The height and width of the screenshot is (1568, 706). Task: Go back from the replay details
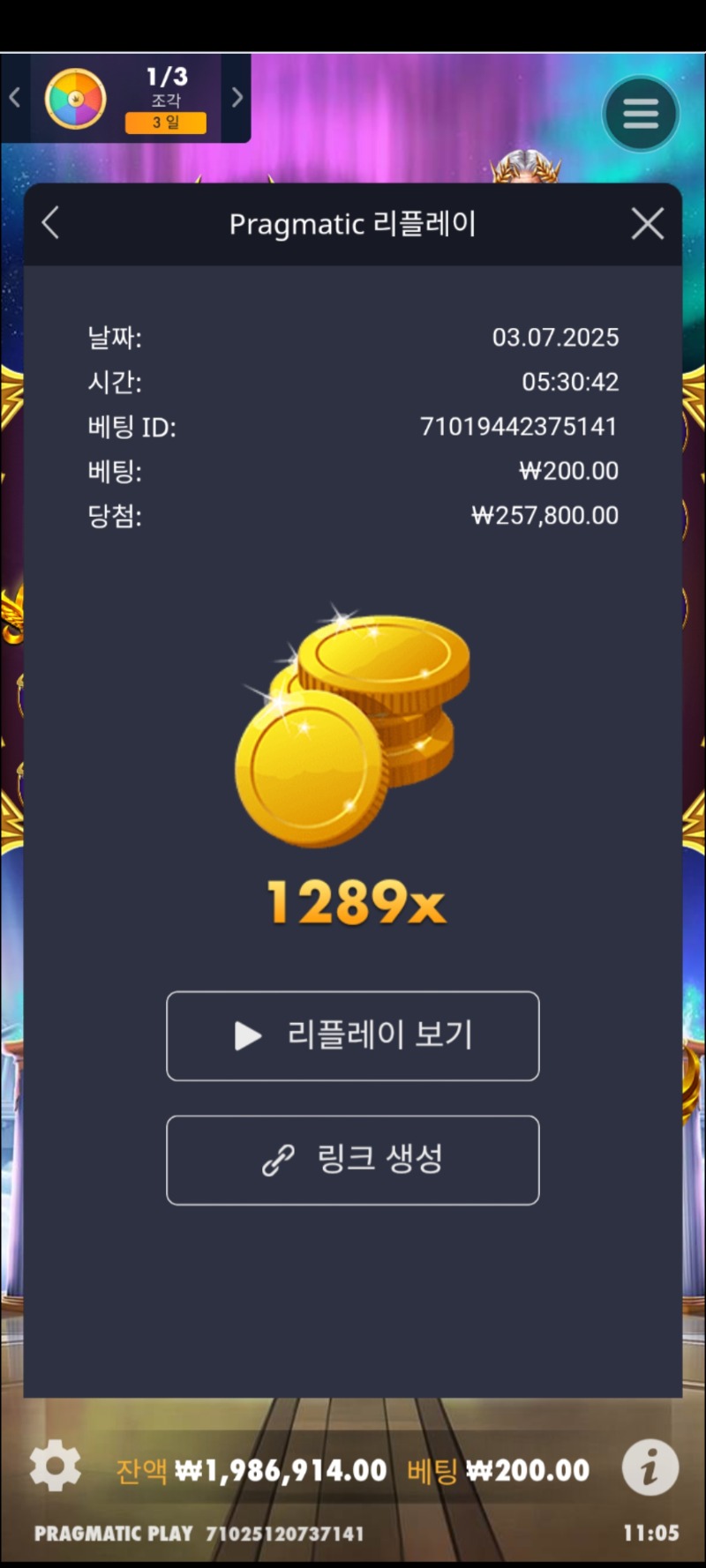tap(50, 223)
